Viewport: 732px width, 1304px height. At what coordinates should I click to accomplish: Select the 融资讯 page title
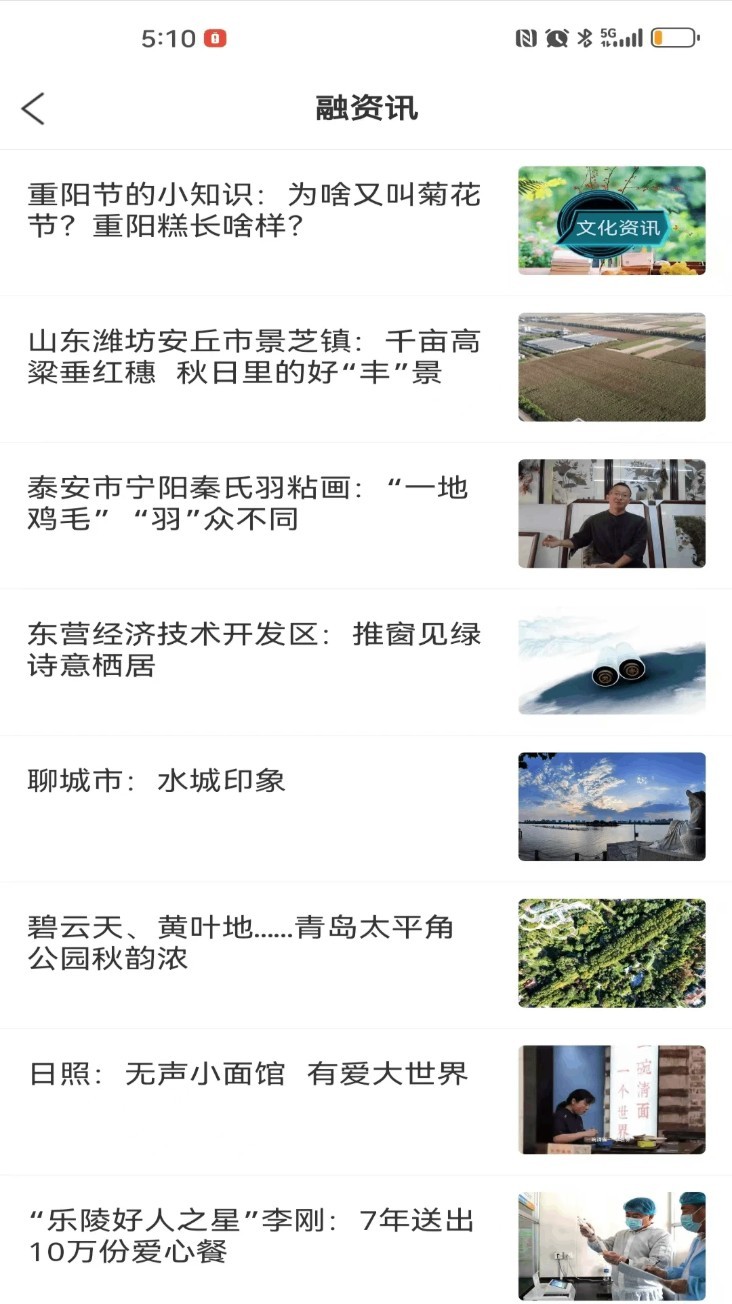[366, 107]
